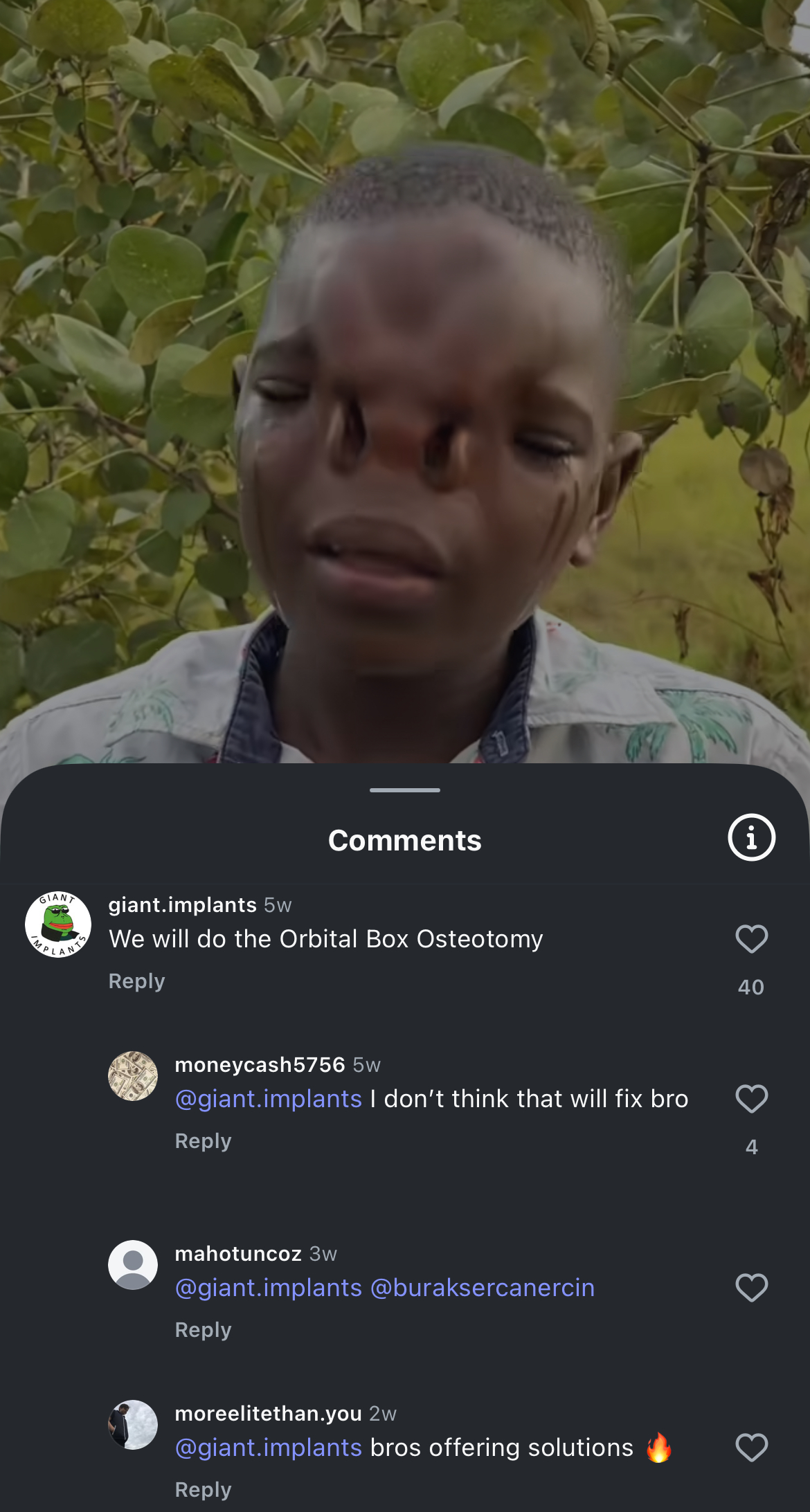Open the @buraksercanercin mention link
This screenshot has height=1512, width=810.
pyautogui.click(x=483, y=1288)
